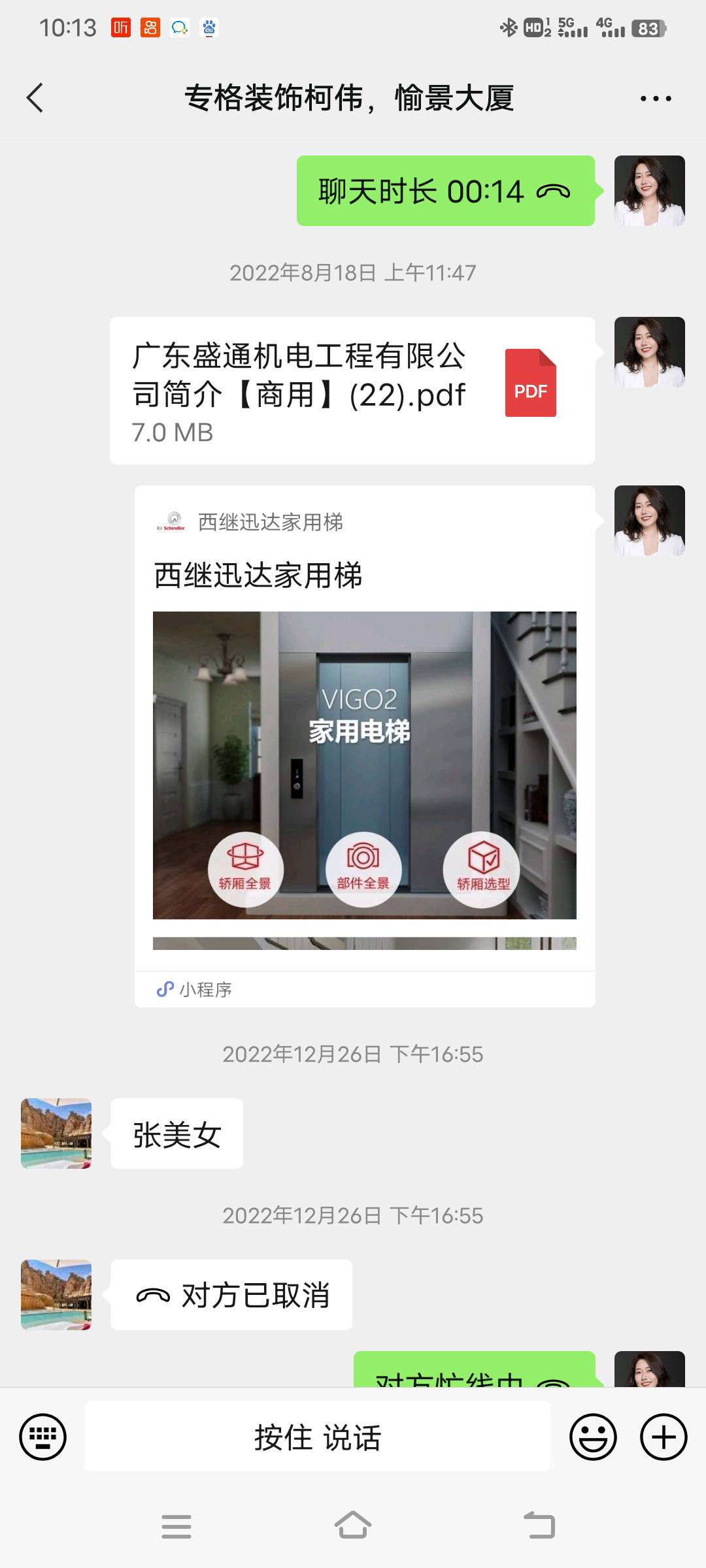View the contact's avatar beside 张美女
Viewport: 706px width, 1568px height.
[x=56, y=1134]
